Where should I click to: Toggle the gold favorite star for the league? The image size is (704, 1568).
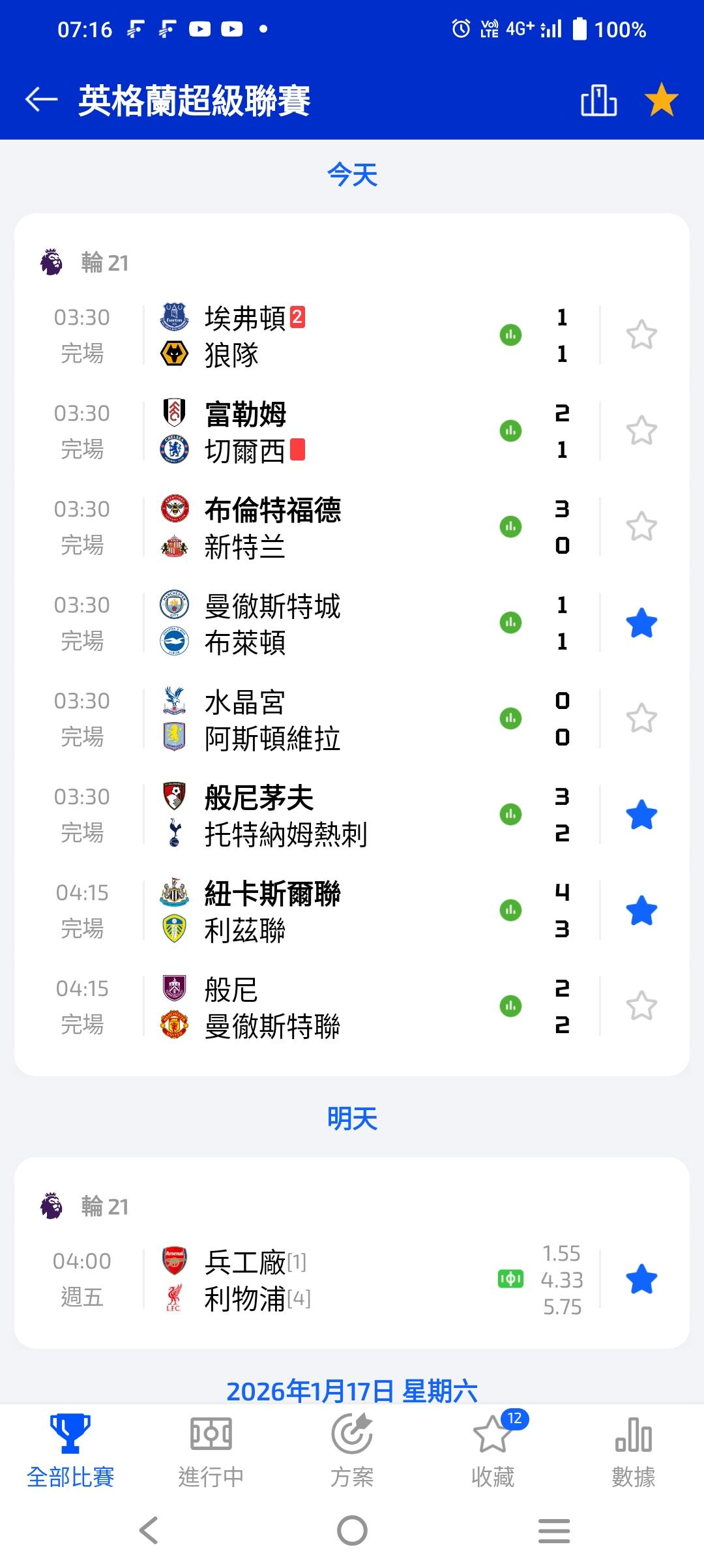click(661, 100)
